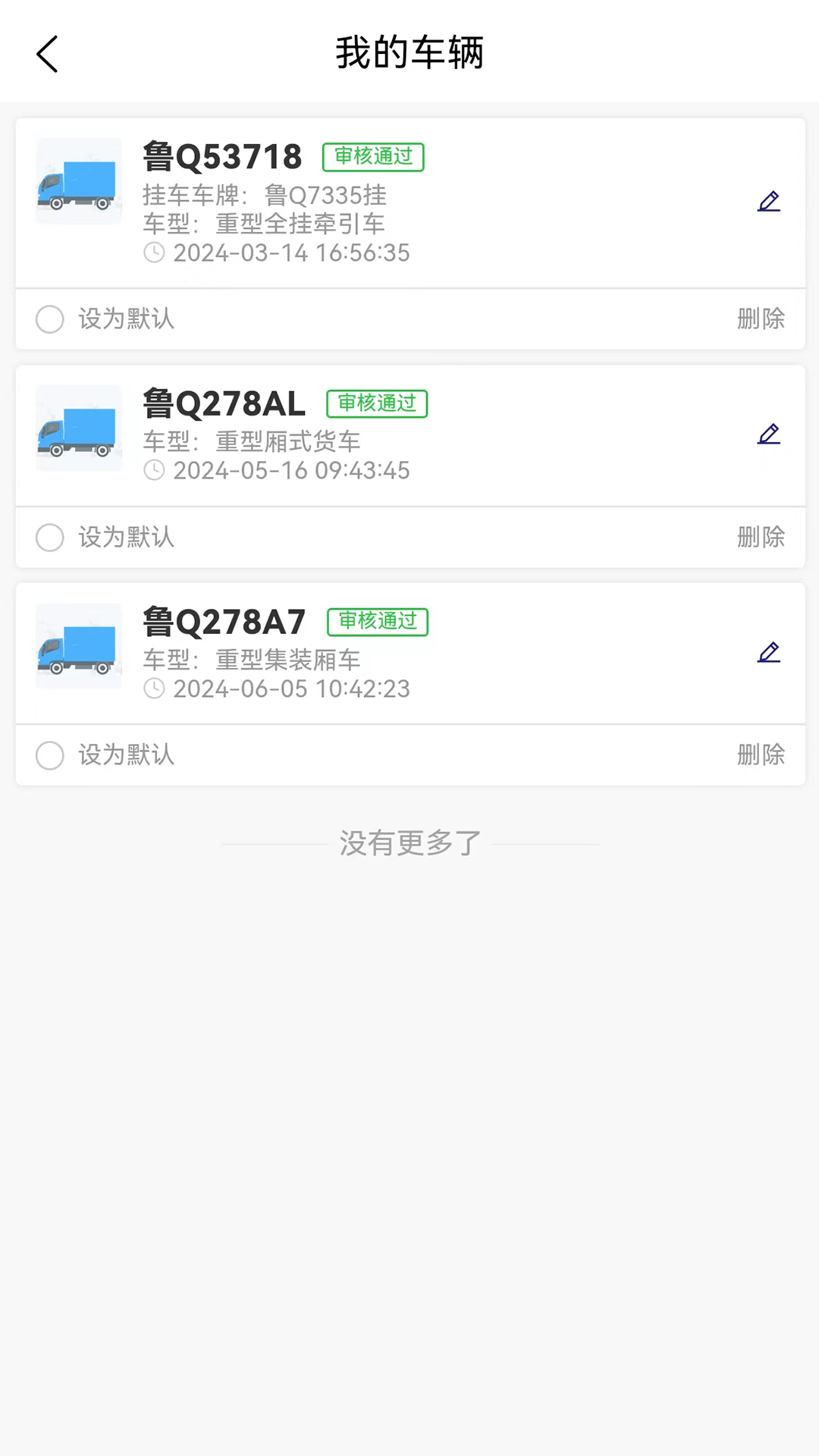819x1456 pixels.
Task: Select 设为默认 radio for 鲁Q278AL
Action: [x=49, y=537]
